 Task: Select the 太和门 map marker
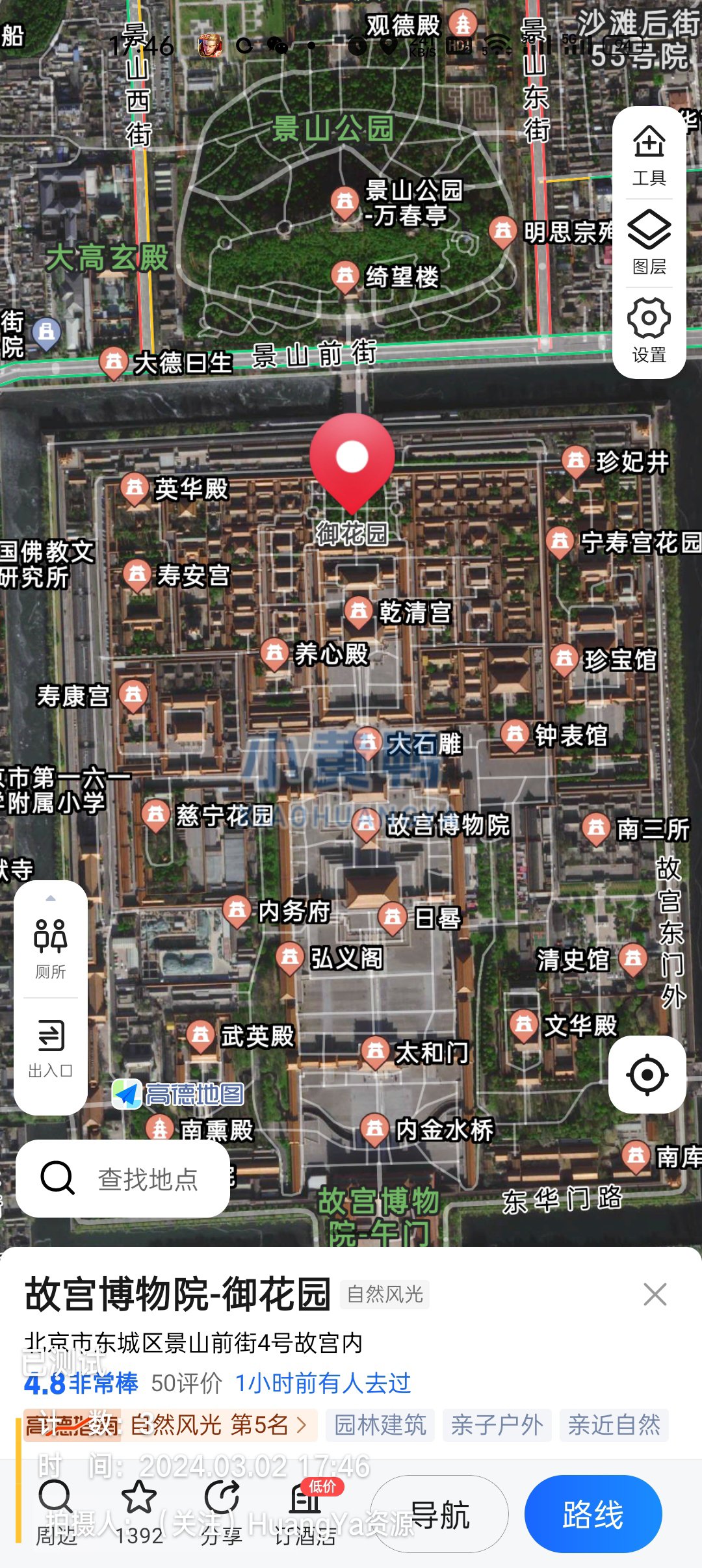tap(376, 1051)
